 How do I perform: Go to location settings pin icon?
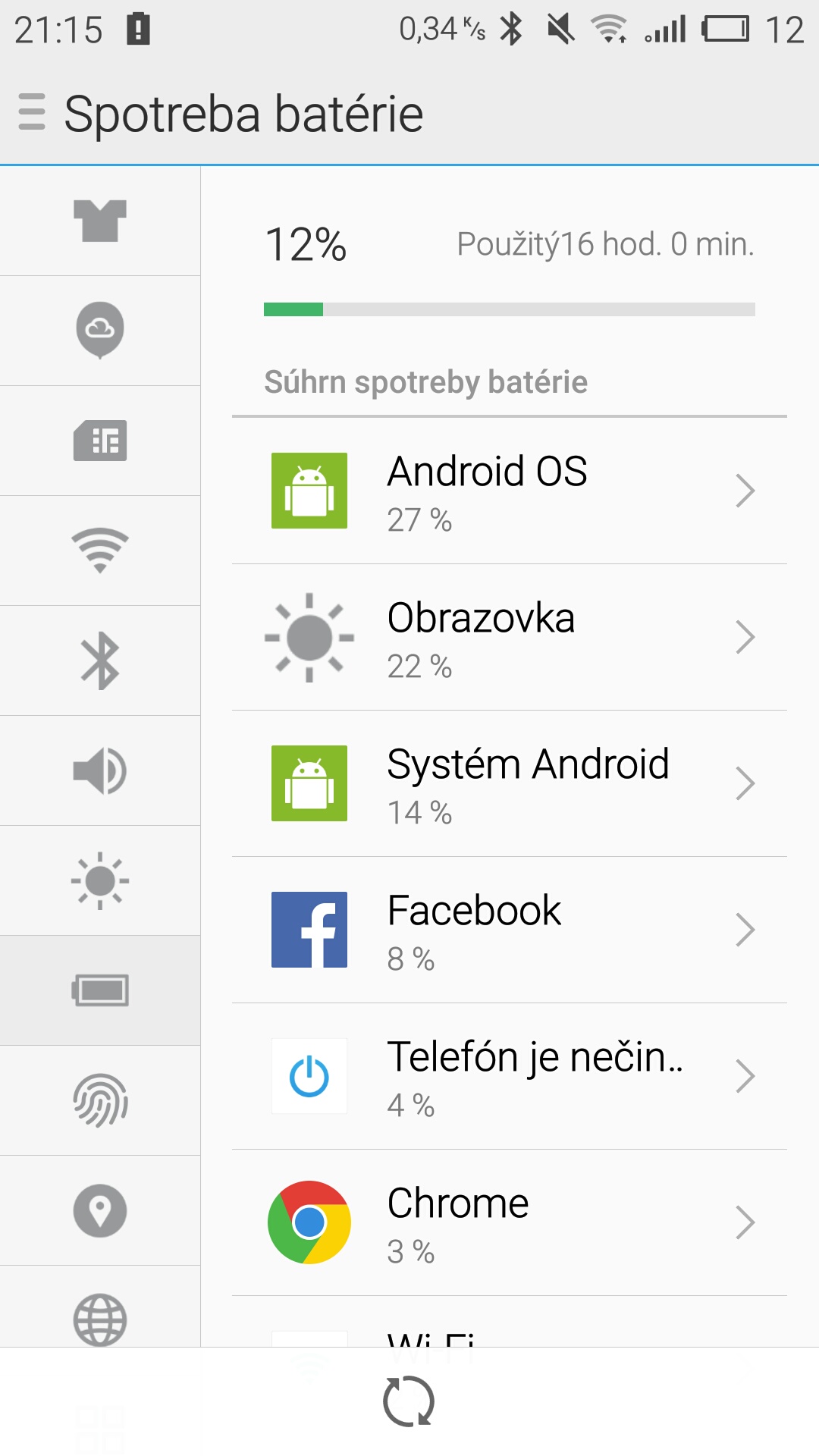click(x=100, y=1210)
